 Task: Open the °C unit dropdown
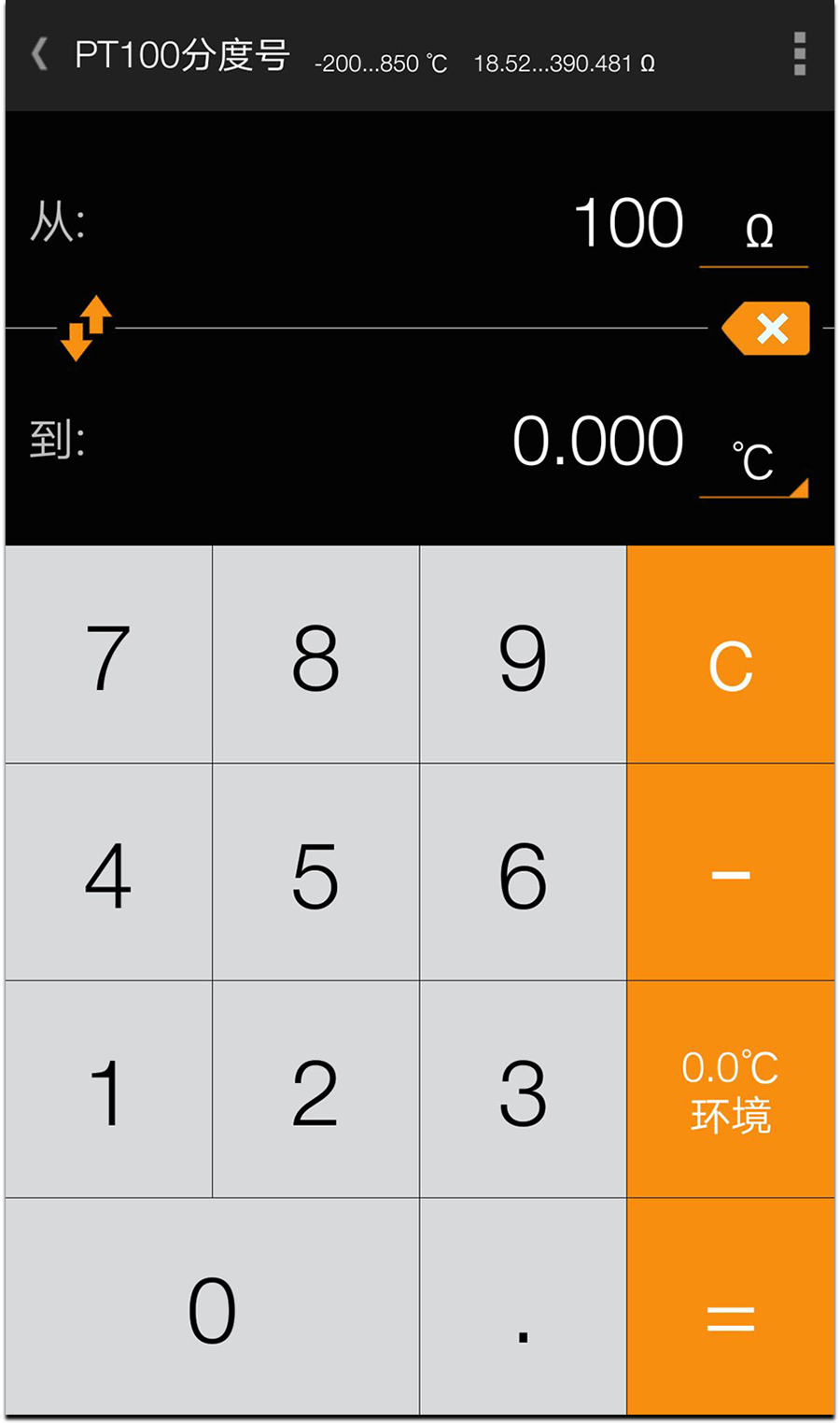754,462
